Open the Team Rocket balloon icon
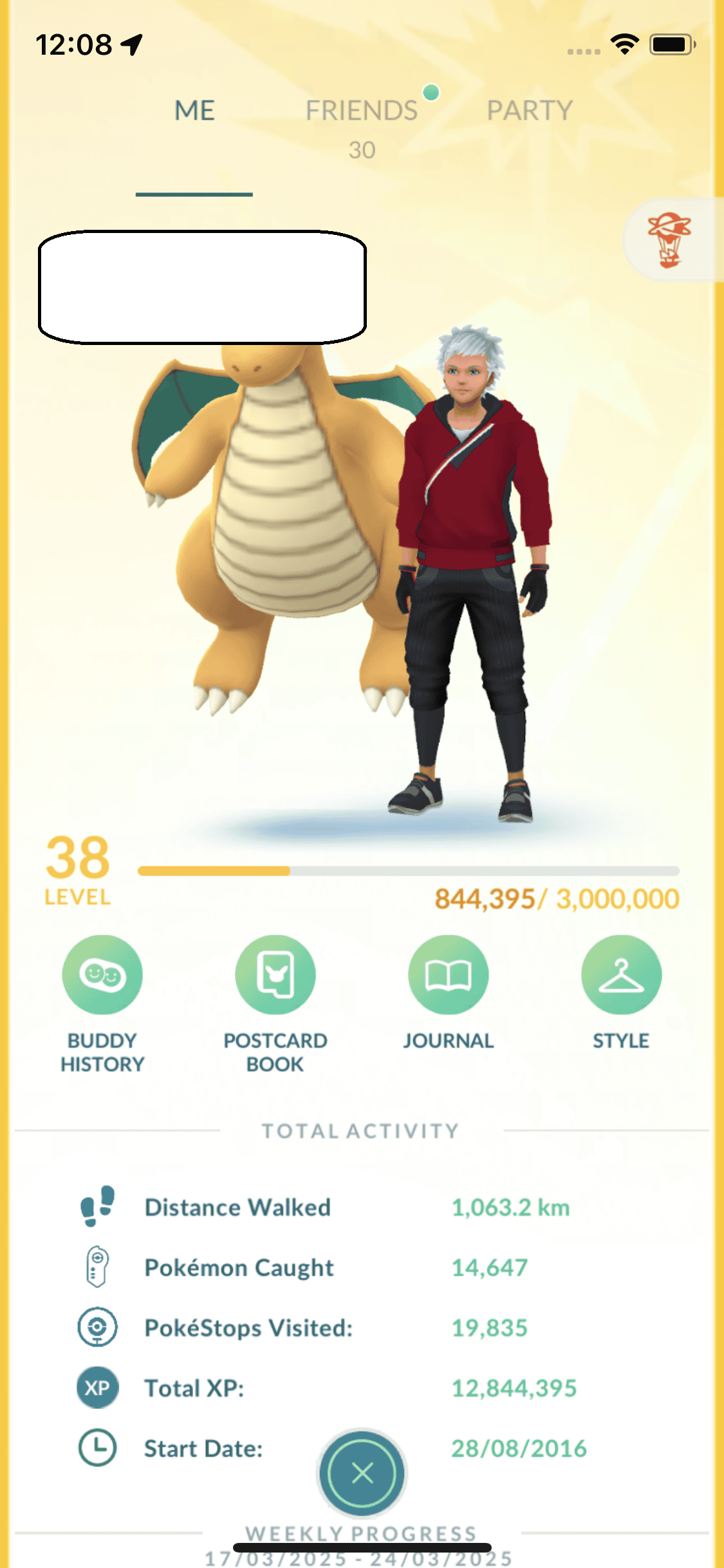 [669, 240]
